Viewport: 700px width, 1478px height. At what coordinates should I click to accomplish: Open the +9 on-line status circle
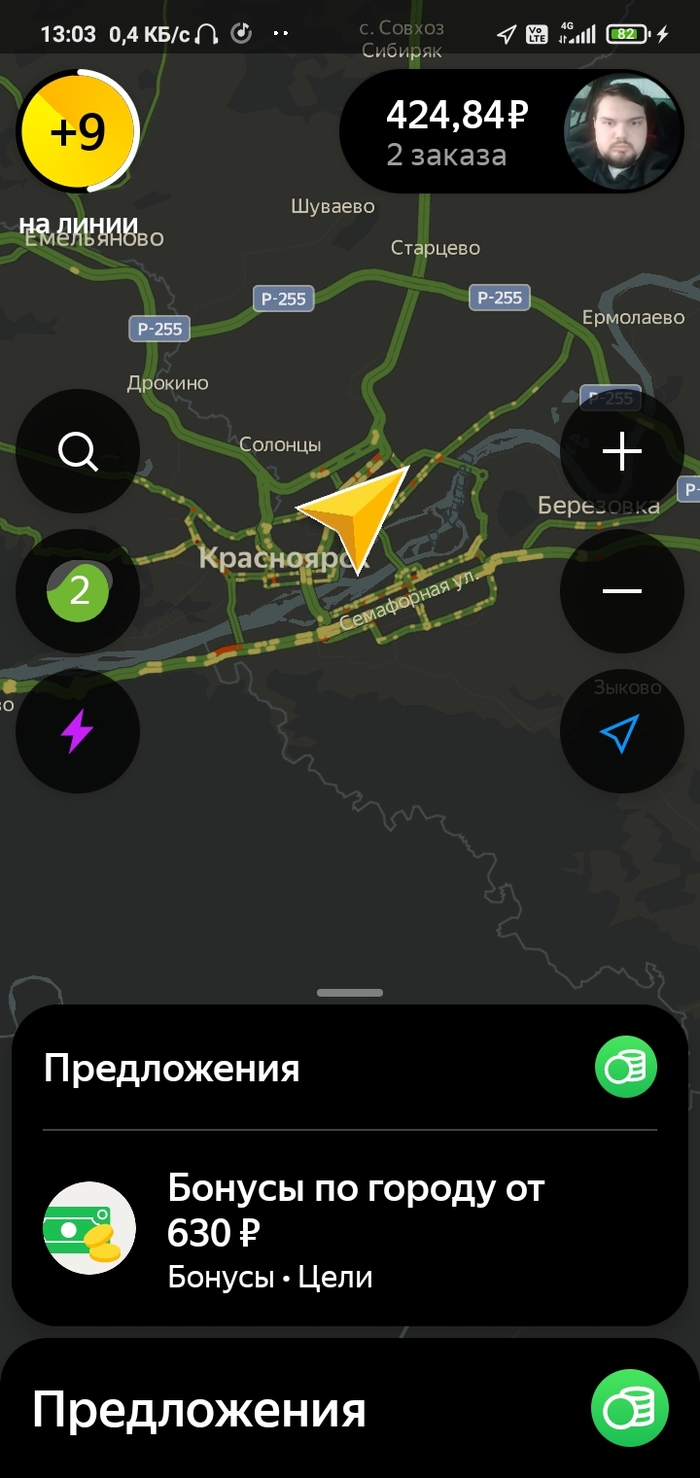point(77,132)
